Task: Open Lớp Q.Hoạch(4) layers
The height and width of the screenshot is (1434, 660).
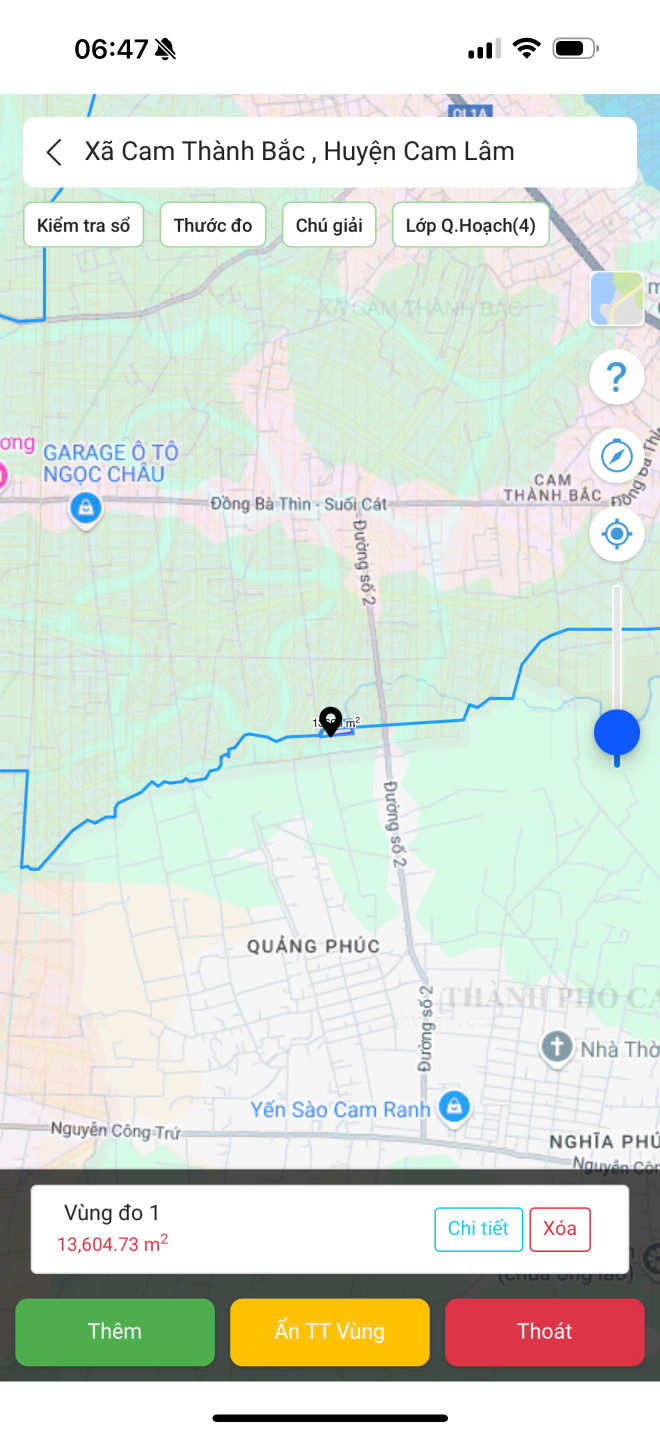Action: pos(471,225)
